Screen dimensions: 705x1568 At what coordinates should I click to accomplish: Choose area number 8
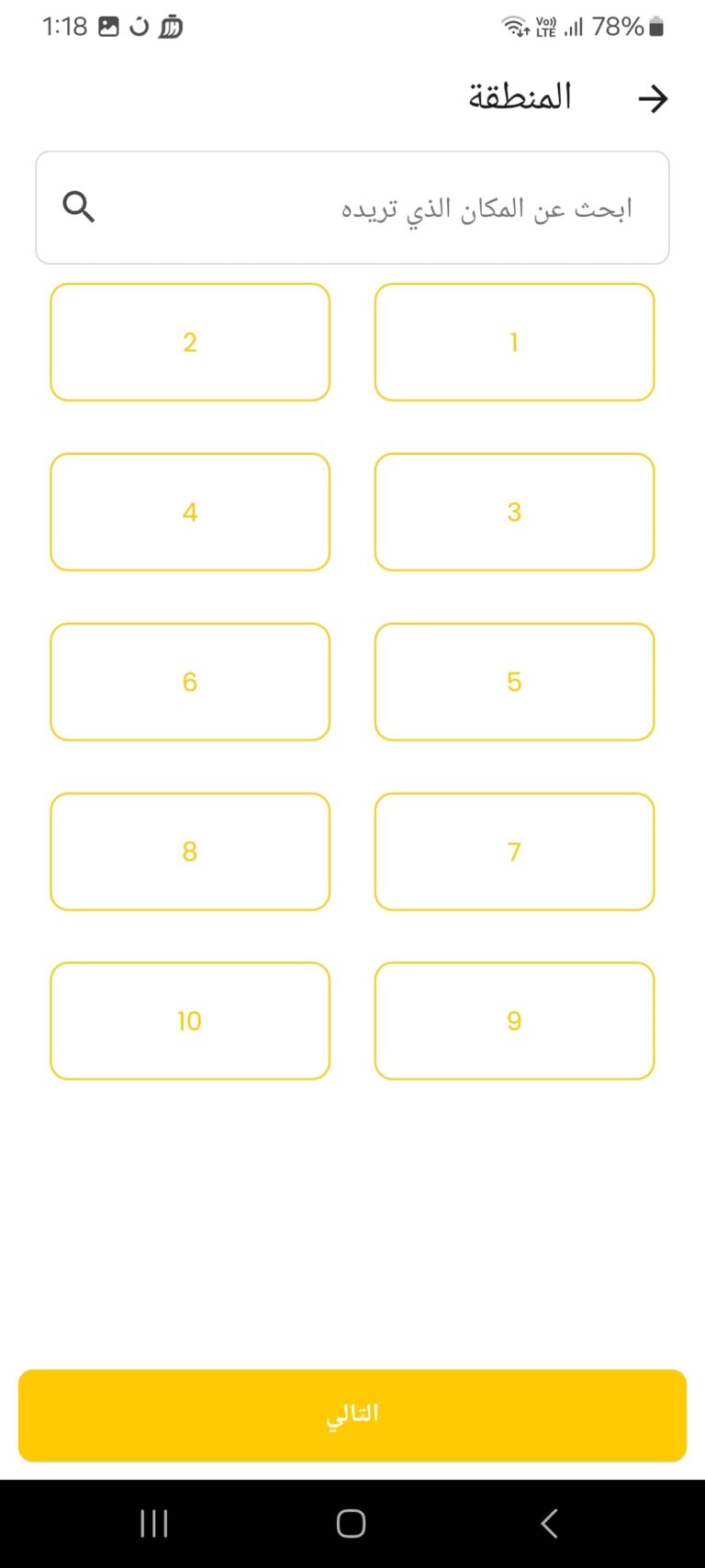coord(190,852)
